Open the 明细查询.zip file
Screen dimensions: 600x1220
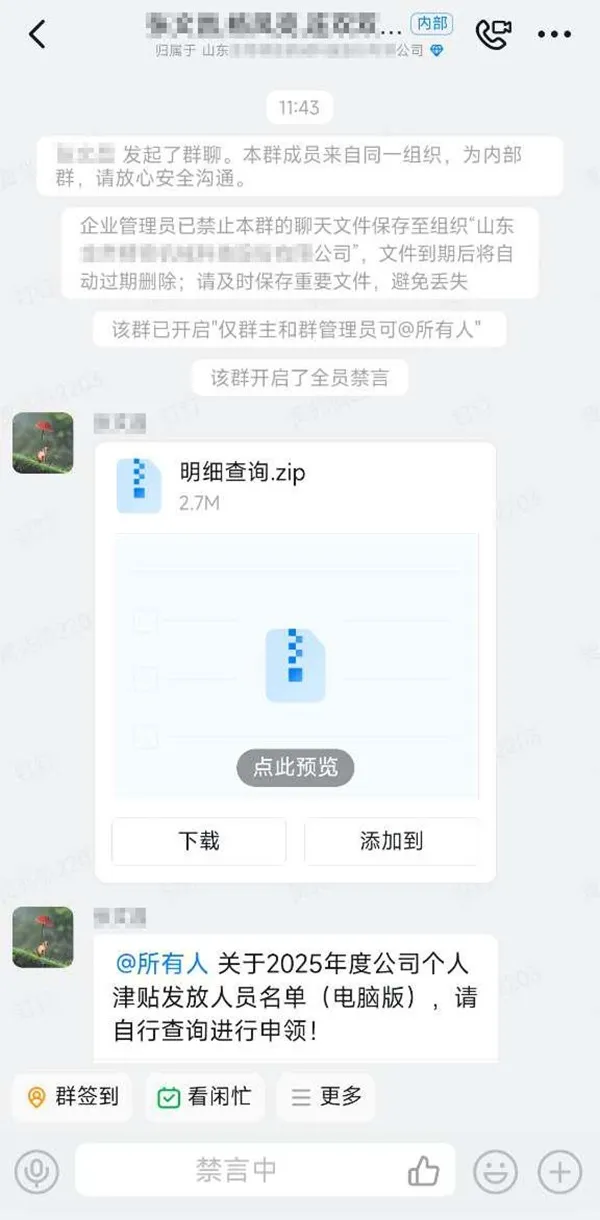(240, 485)
